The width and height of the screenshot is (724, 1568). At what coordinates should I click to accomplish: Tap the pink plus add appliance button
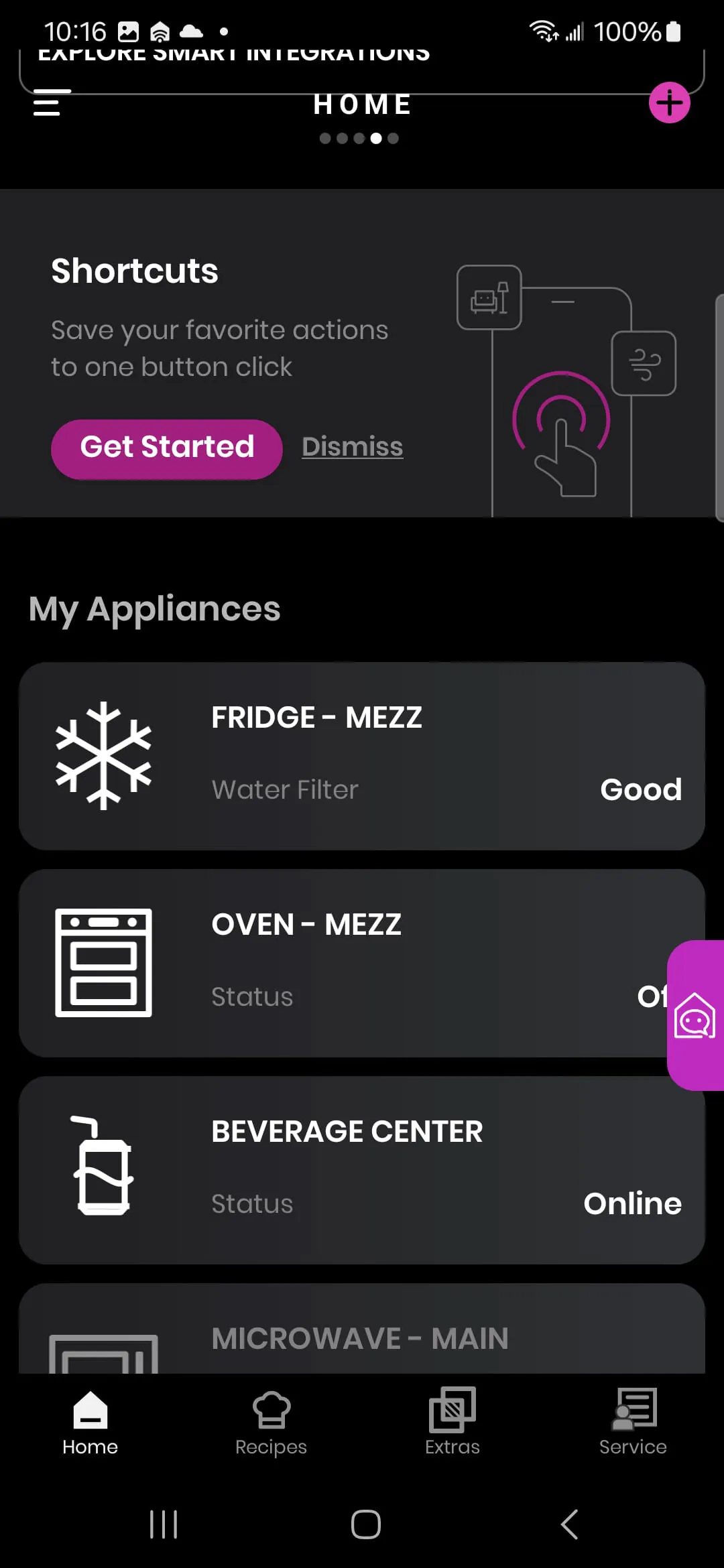[670, 103]
